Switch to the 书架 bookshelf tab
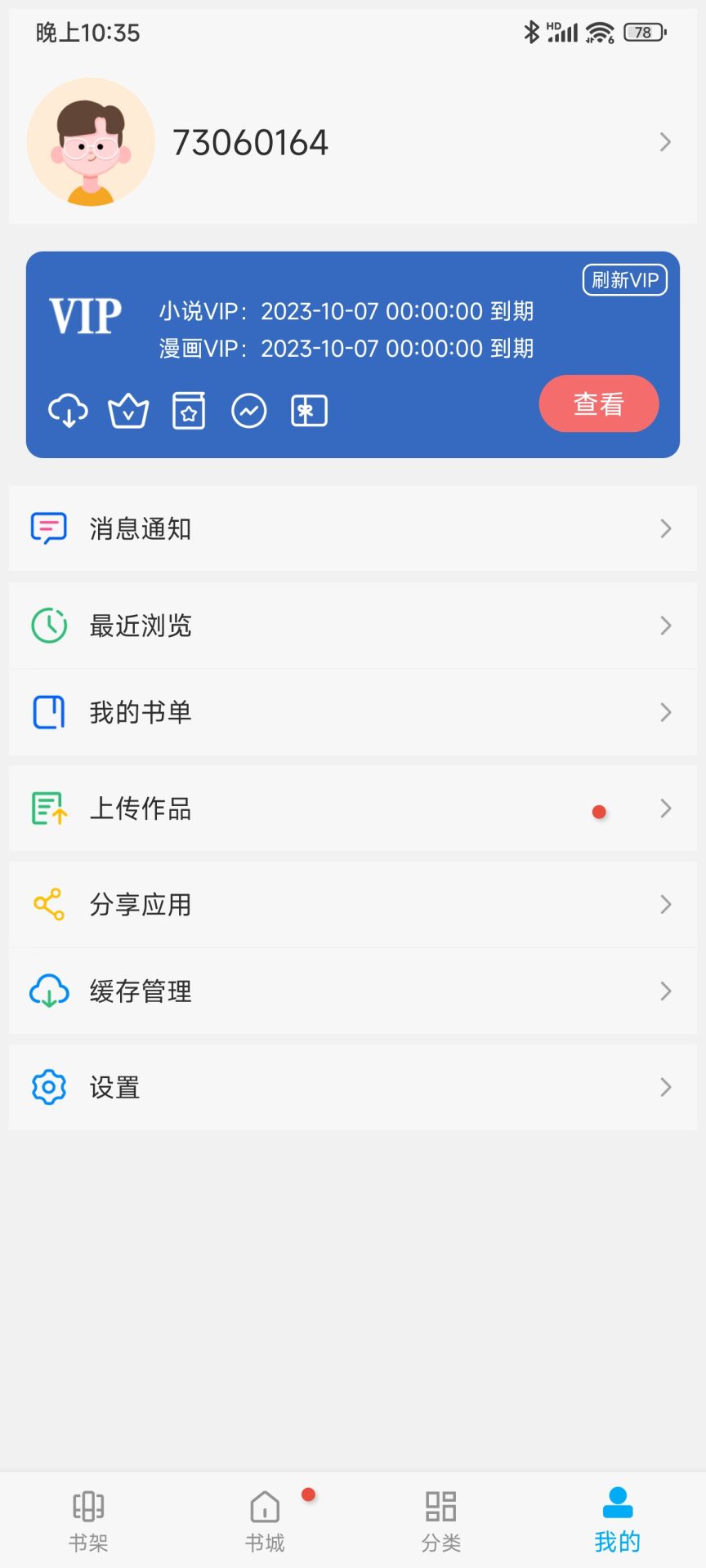The image size is (706, 1568). click(x=88, y=1520)
